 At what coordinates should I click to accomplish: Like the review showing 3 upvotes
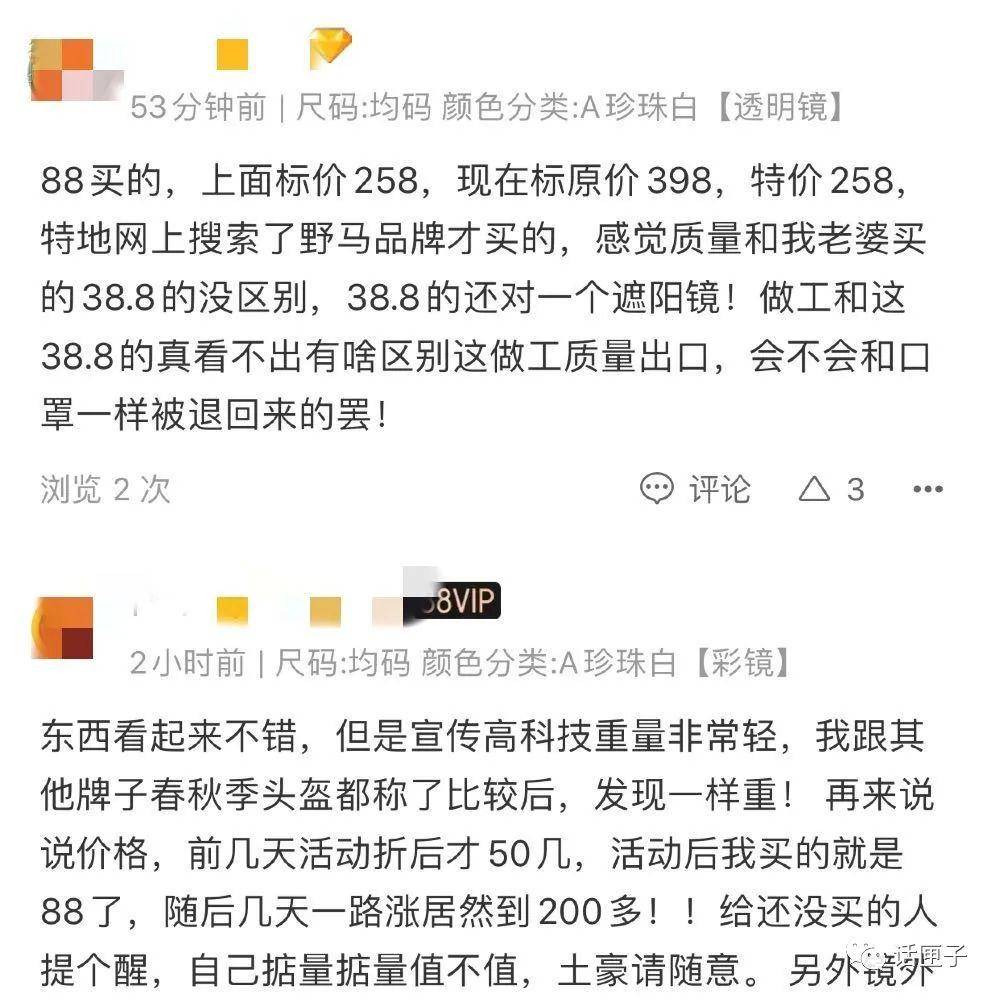click(x=815, y=489)
